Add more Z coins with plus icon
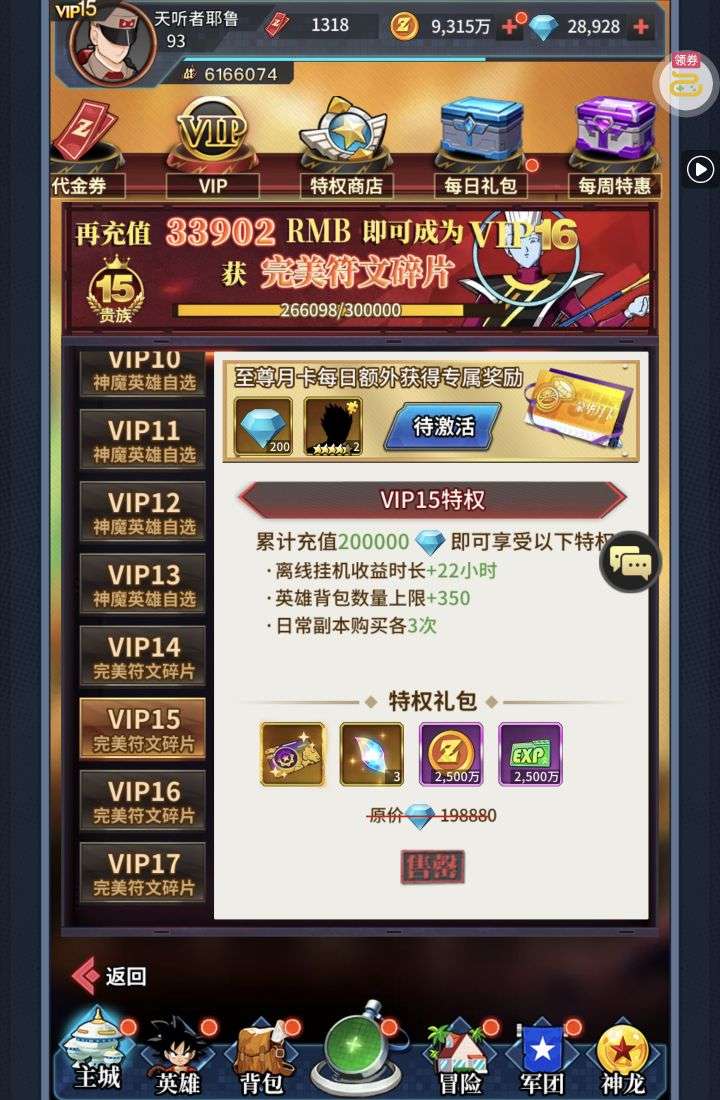Image resolution: width=720 pixels, height=1100 pixels. (510, 27)
